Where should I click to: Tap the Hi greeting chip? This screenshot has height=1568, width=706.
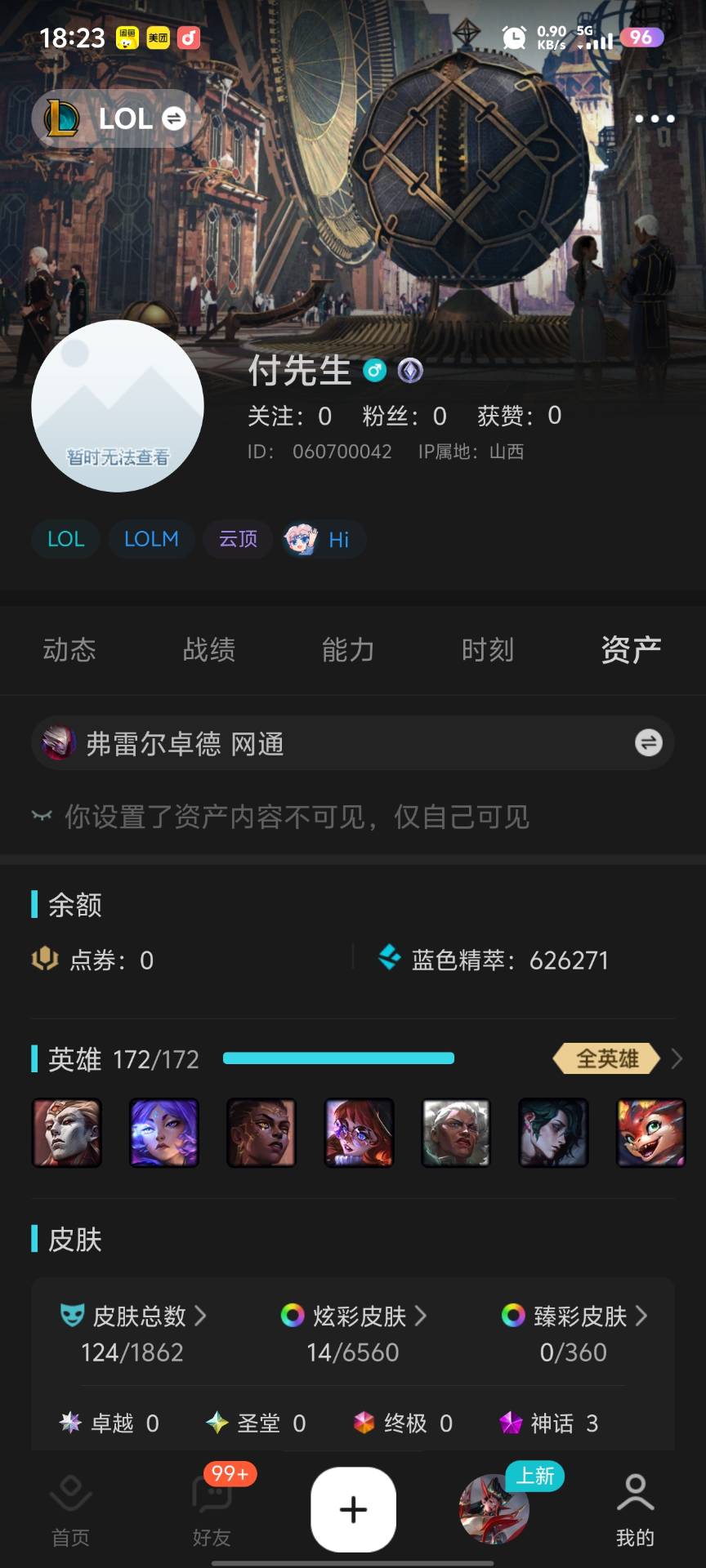click(x=323, y=539)
